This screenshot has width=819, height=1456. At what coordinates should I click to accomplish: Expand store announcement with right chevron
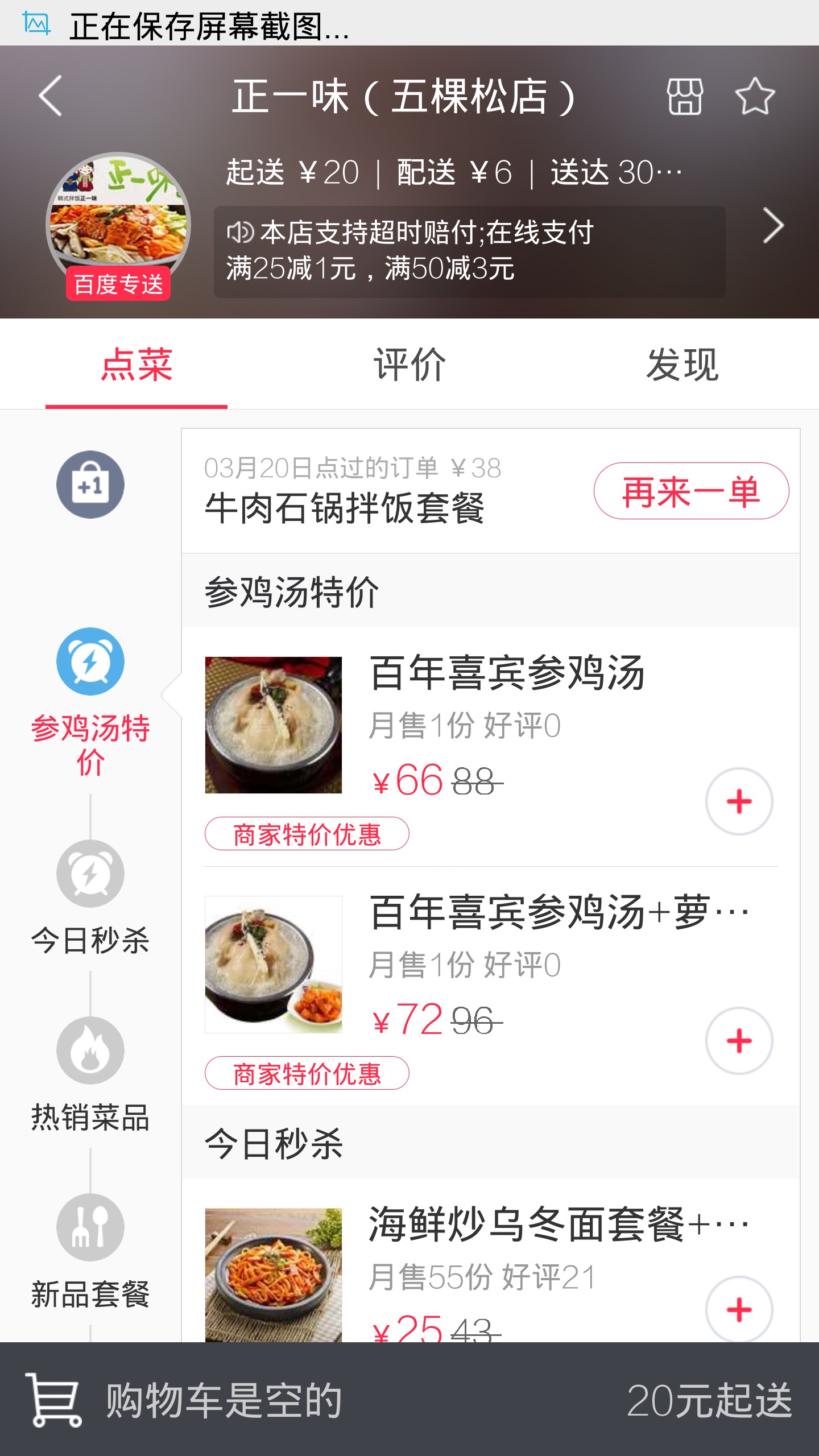pyautogui.click(x=773, y=226)
